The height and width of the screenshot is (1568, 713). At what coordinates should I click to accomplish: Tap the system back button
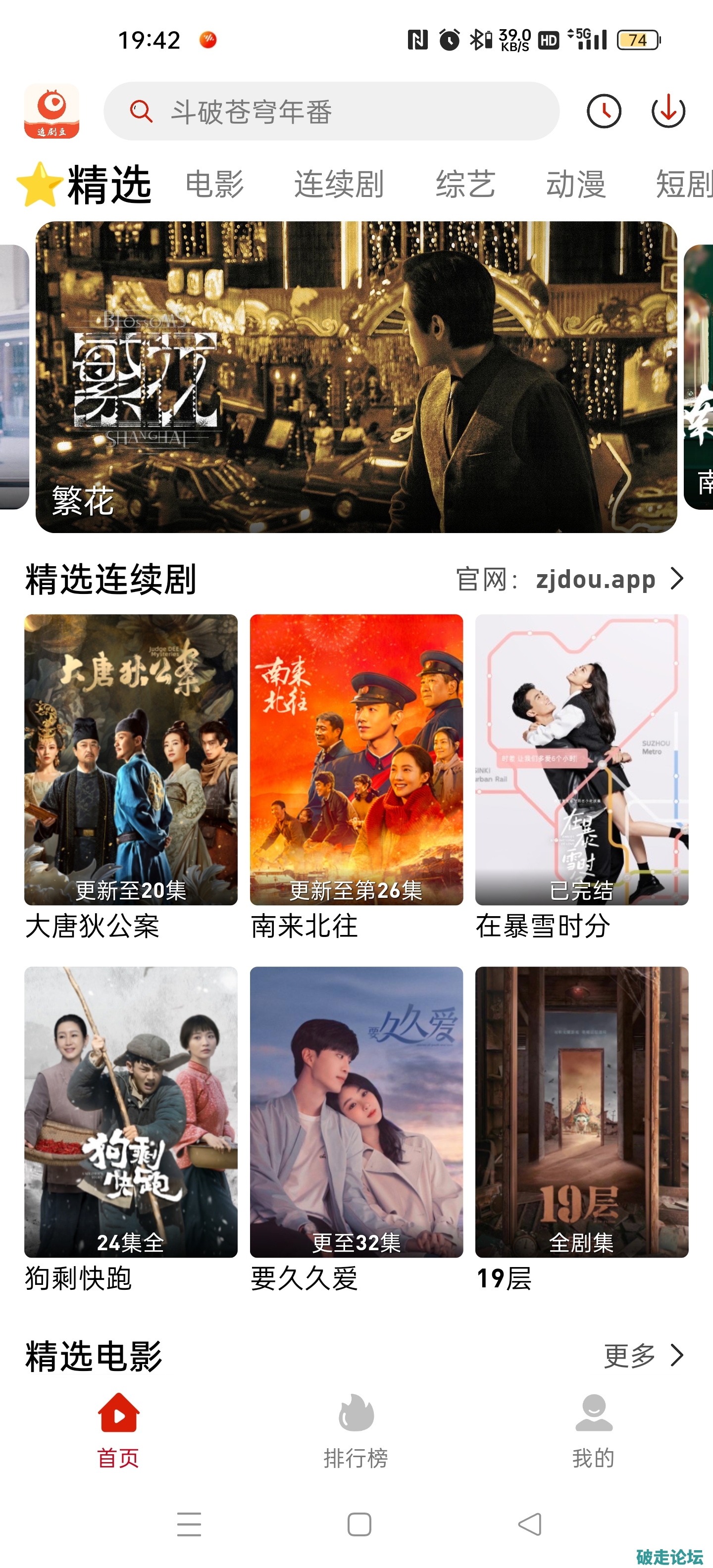click(530, 1524)
